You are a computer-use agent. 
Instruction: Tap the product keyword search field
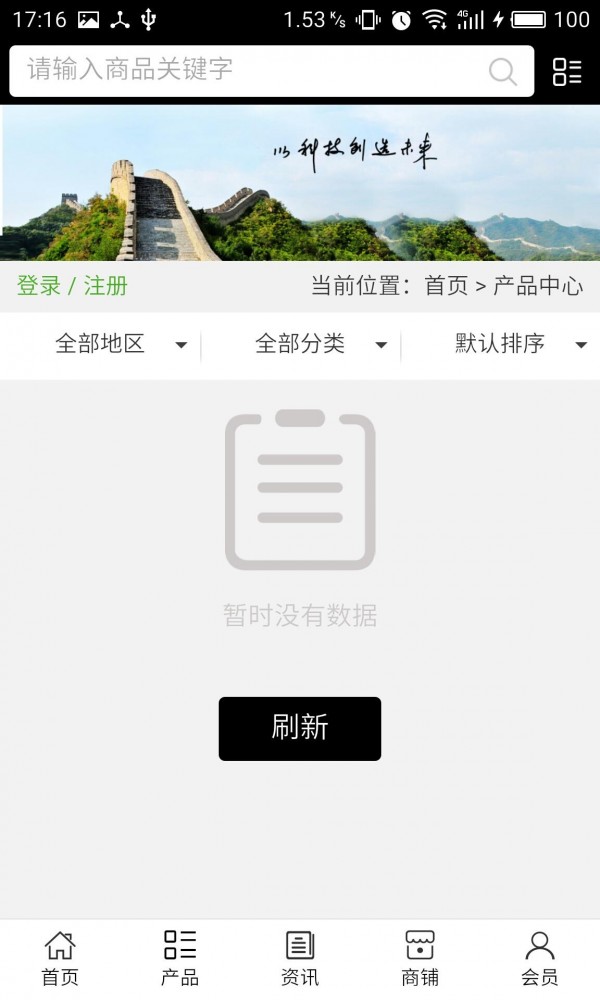pos(272,71)
